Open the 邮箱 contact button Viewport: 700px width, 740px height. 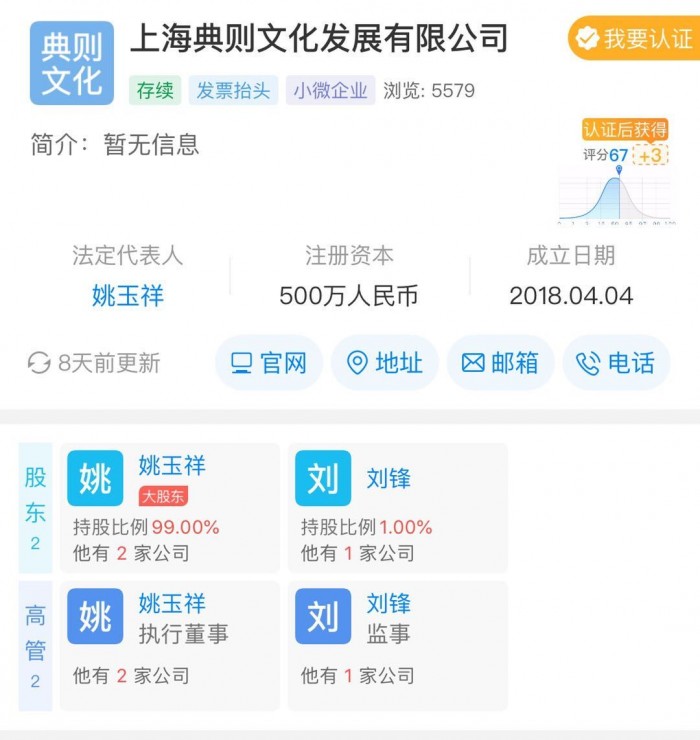point(500,363)
